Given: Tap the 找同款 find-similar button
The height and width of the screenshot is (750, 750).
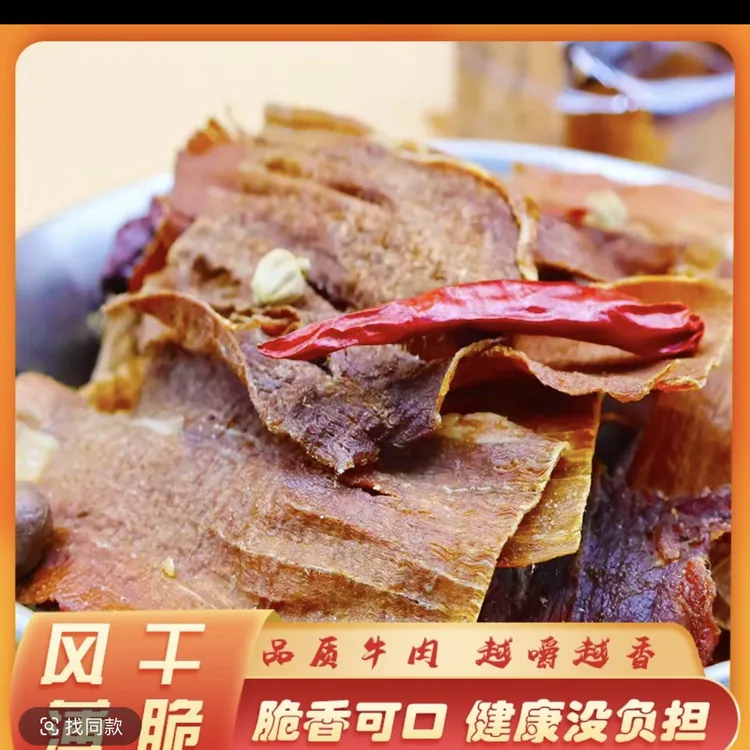Looking at the screenshot, I should [82, 725].
